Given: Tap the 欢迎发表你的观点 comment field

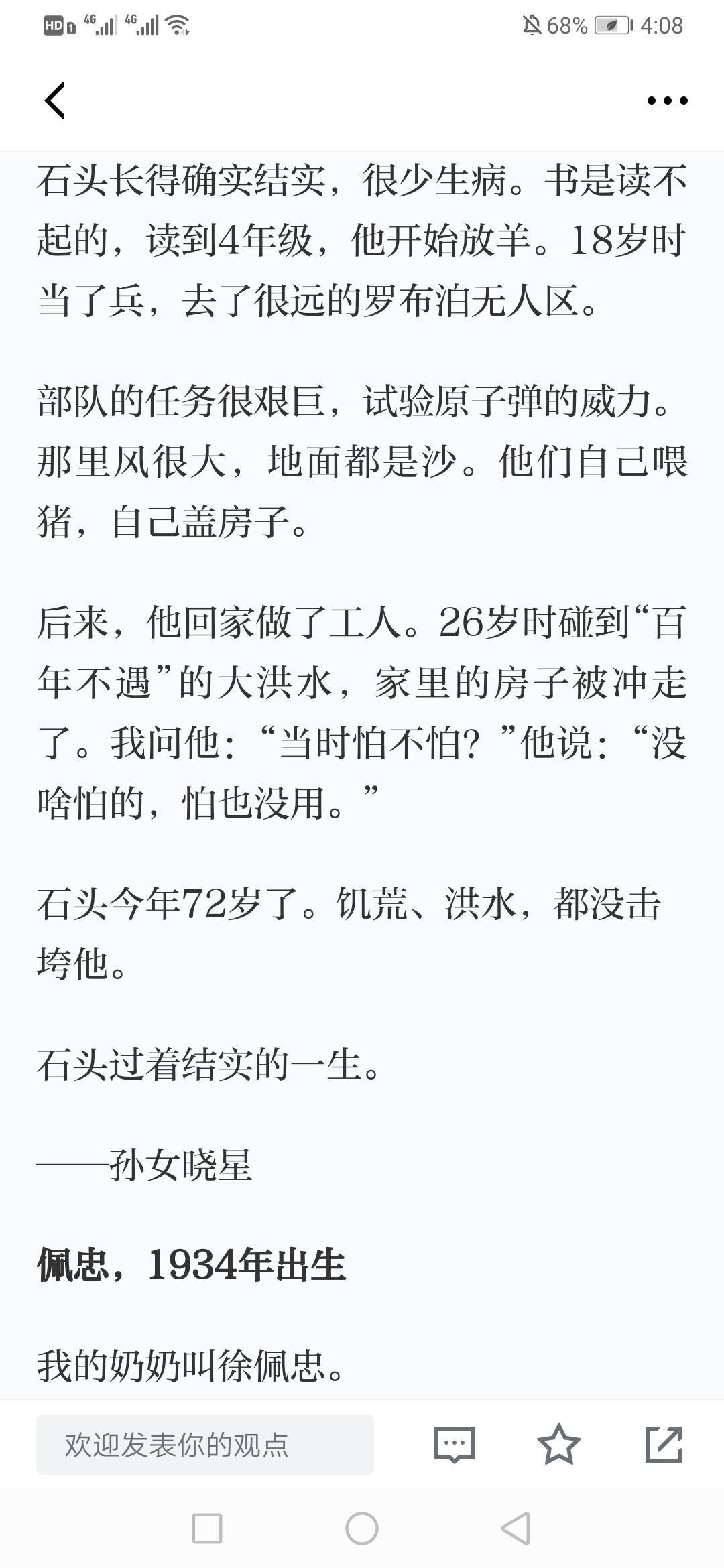Looking at the screenshot, I should [205, 1445].
